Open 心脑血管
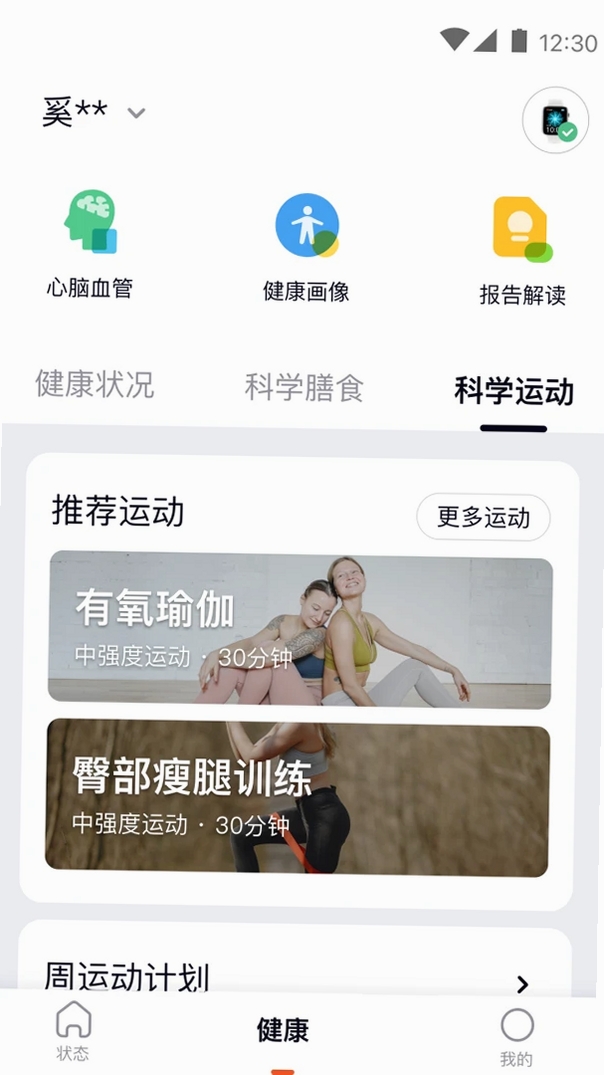Image resolution: width=604 pixels, height=1075 pixels. tap(90, 245)
